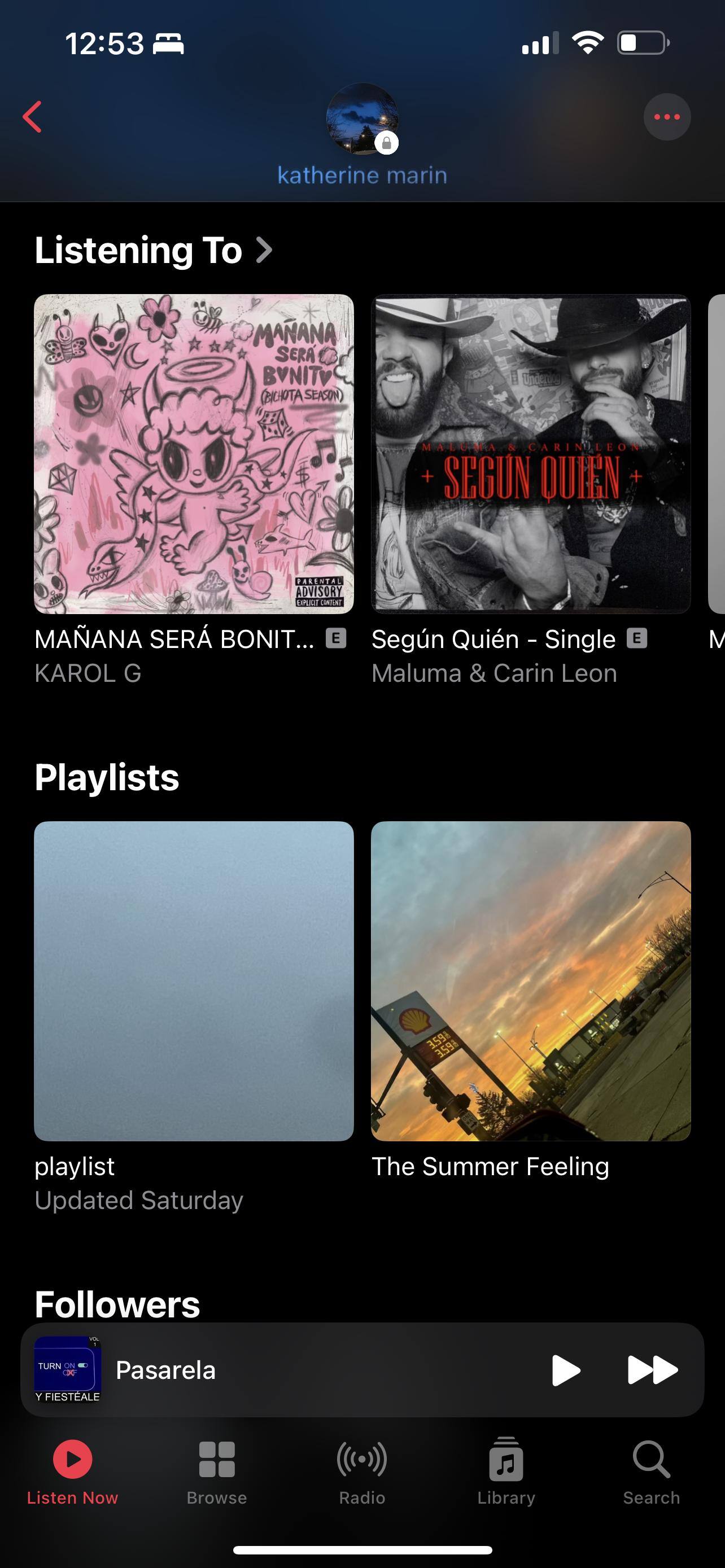725x1568 pixels.
Task: Switch to the Browse tab
Action: (217, 1470)
